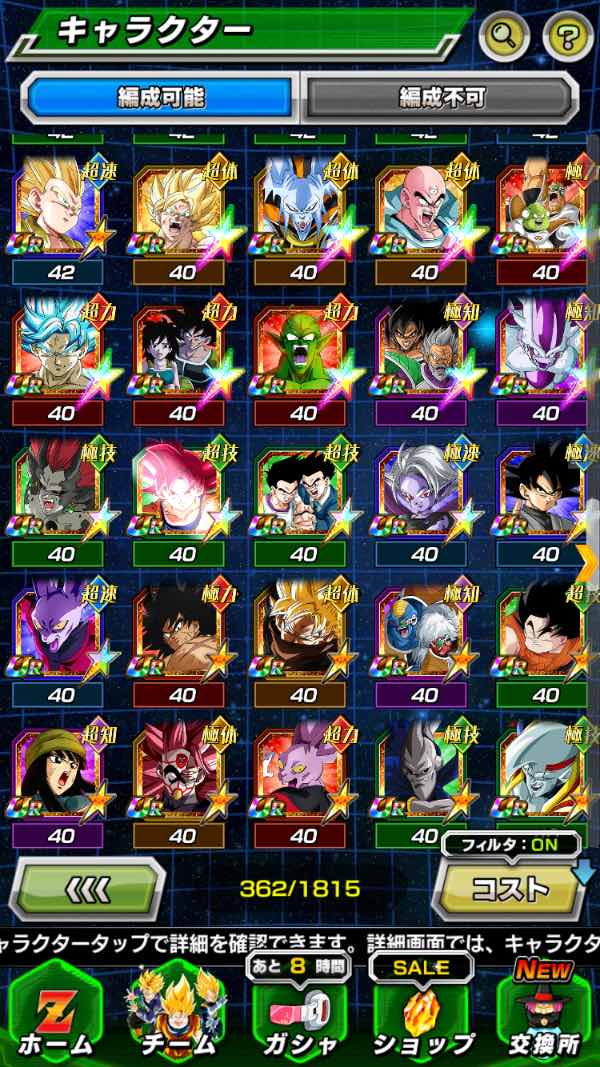Open the question mark help icon
This screenshot has width=600, height=1067.
567,36
